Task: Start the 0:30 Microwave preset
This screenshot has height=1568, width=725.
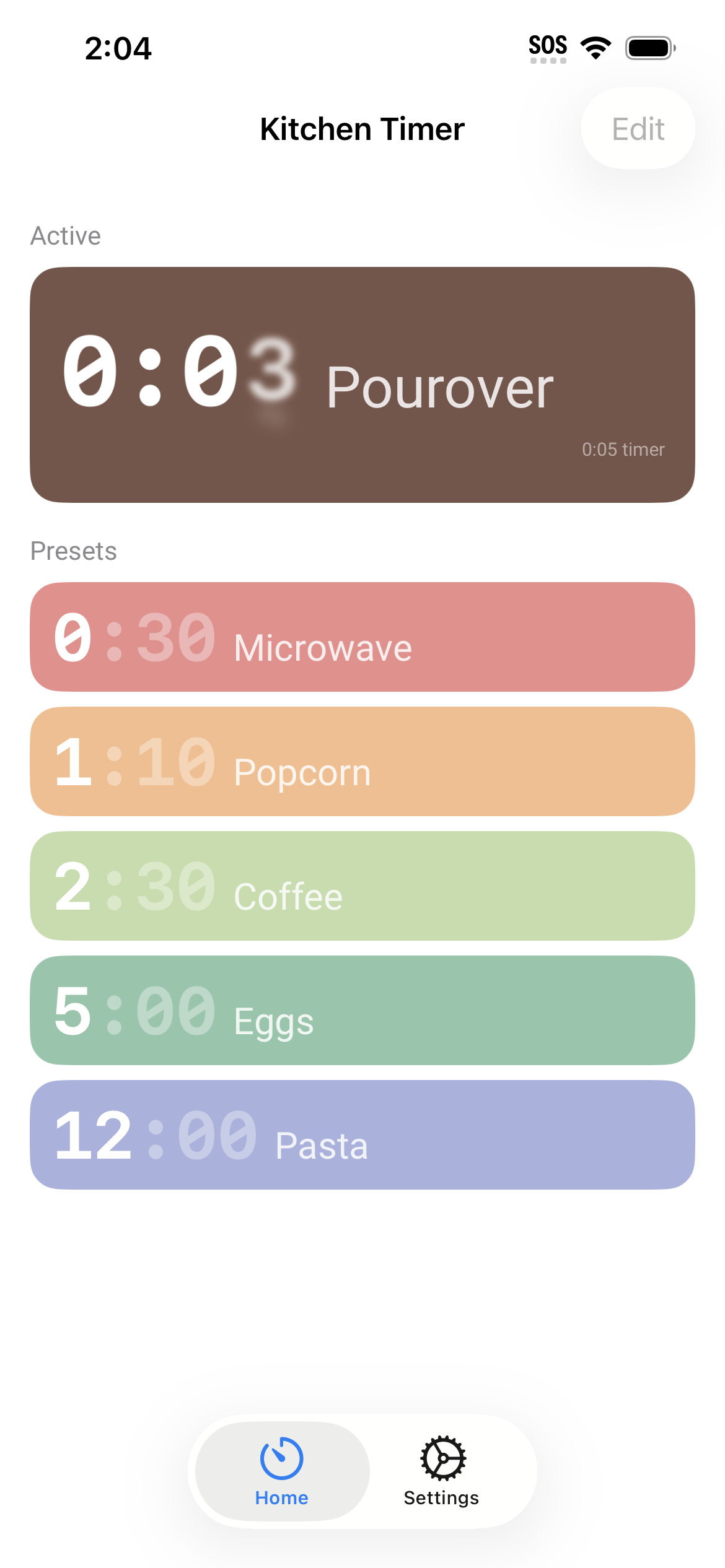Action: (362, 637)
